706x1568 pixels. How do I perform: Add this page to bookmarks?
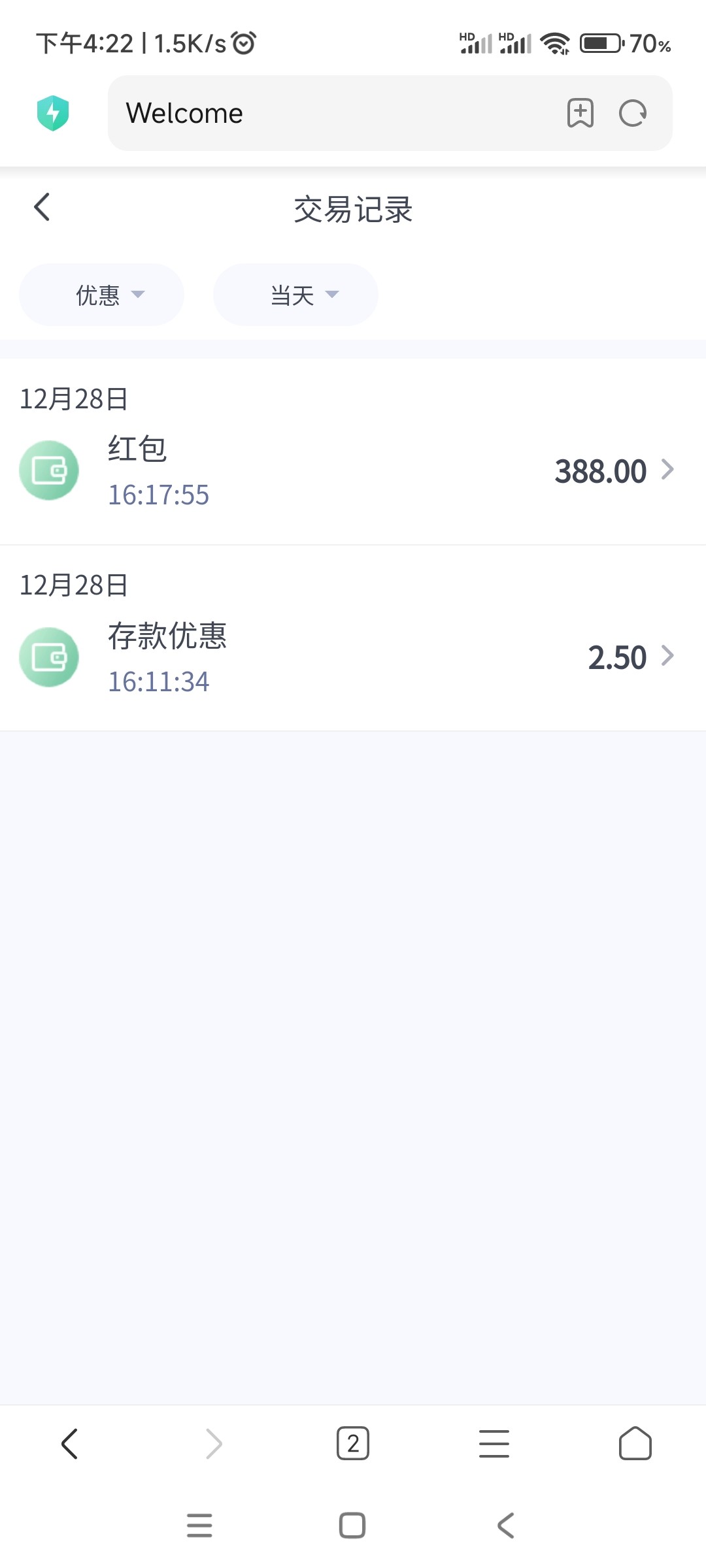[580, 113]
